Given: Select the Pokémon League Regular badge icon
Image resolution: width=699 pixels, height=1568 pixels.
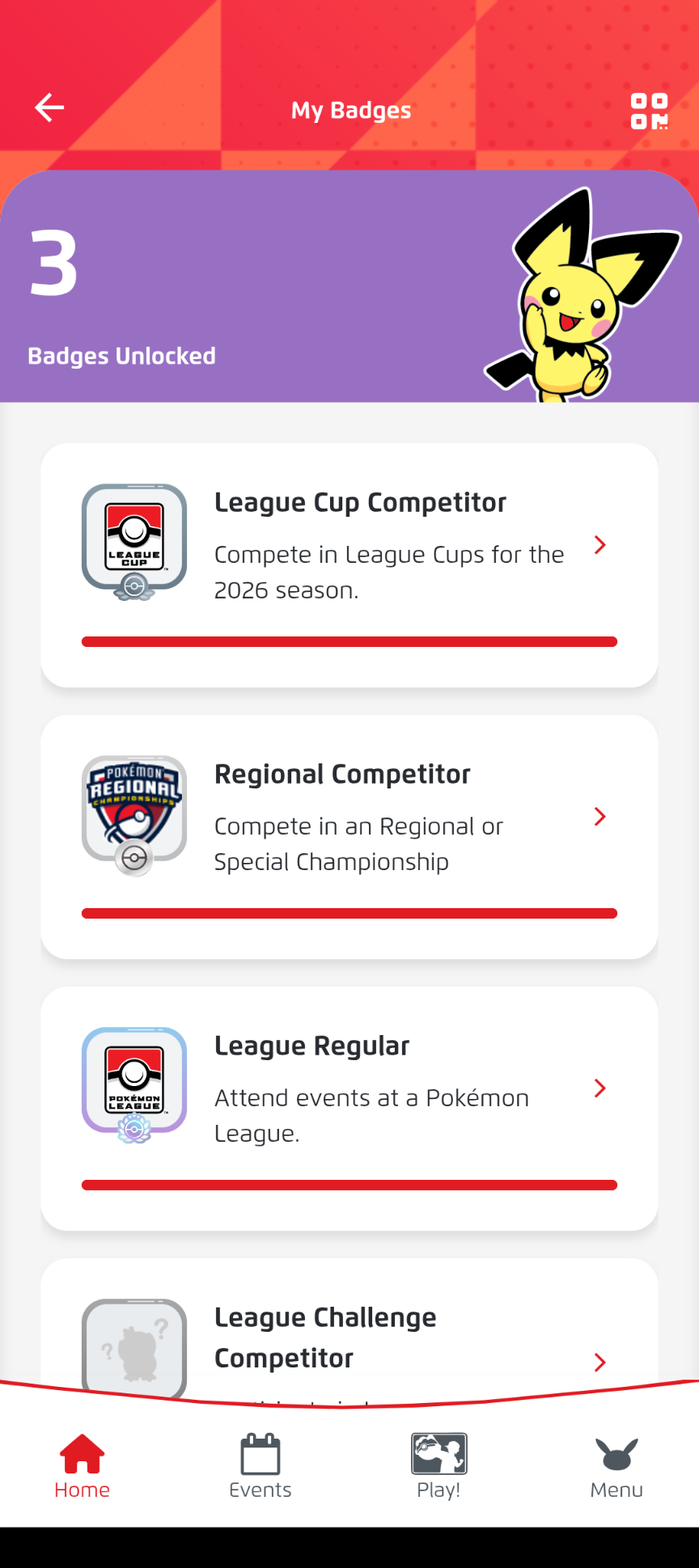Looking at the screenshot, I should point(134,1081).
